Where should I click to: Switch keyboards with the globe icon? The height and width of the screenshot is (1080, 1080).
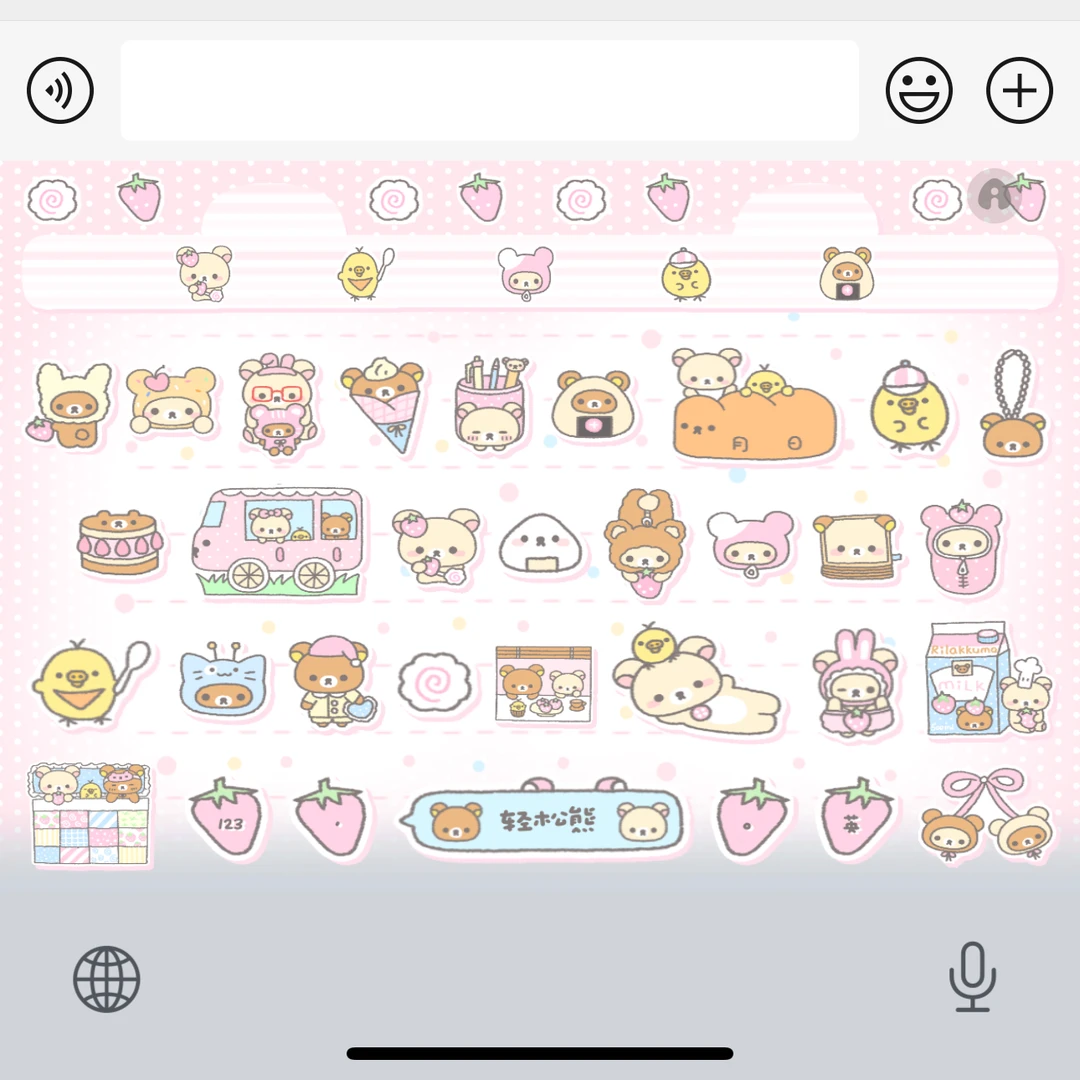click(107, 979)
